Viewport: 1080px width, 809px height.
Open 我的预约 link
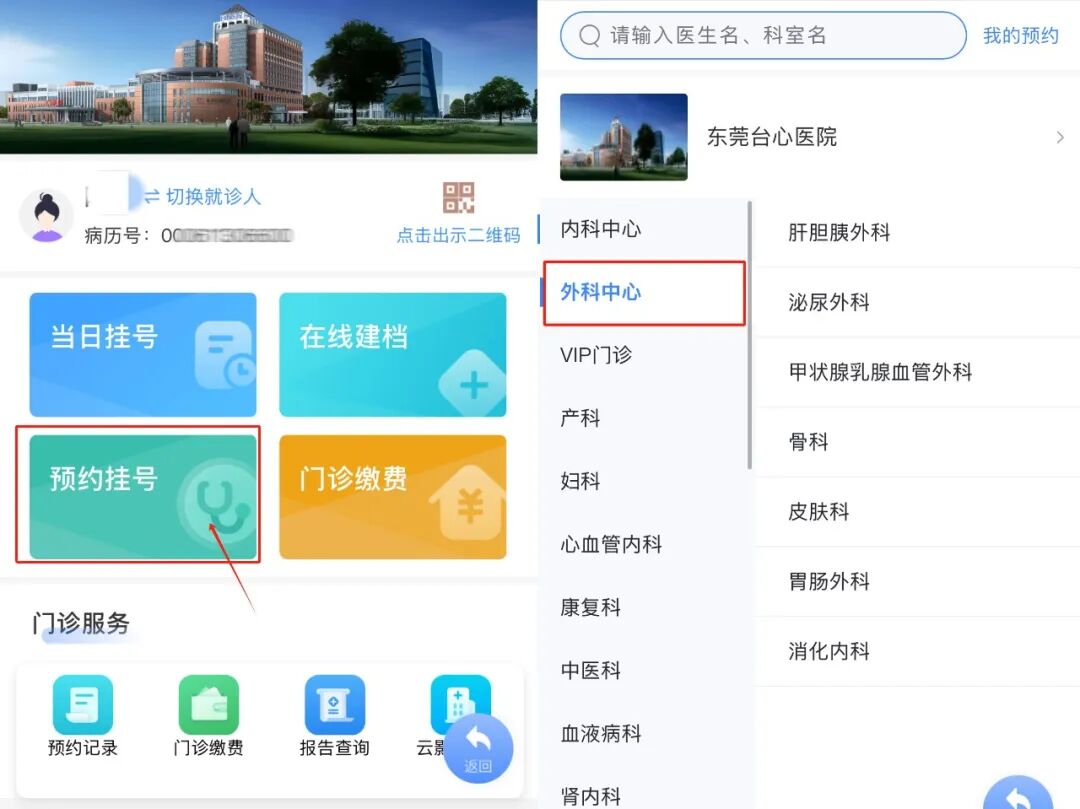coord(1020,36)
